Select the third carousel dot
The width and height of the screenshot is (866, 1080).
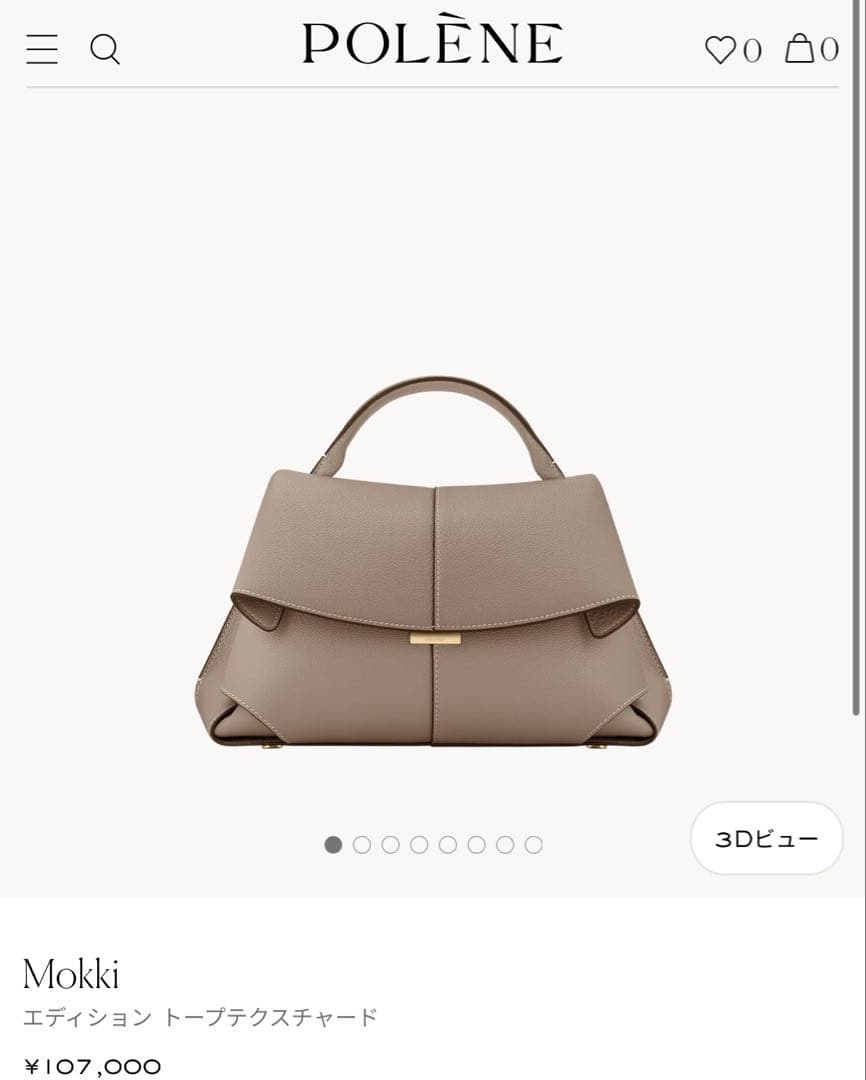(388, 843)
